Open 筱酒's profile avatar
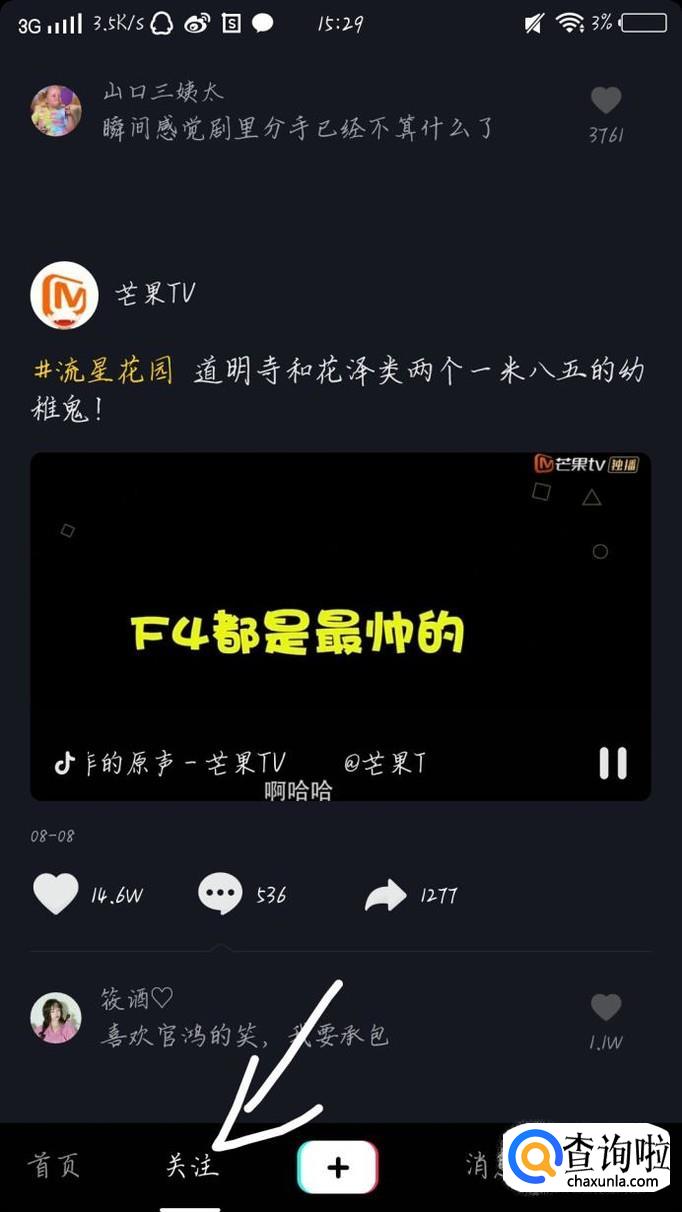This screenshot has width=682, height=1212. [56, 1018]
